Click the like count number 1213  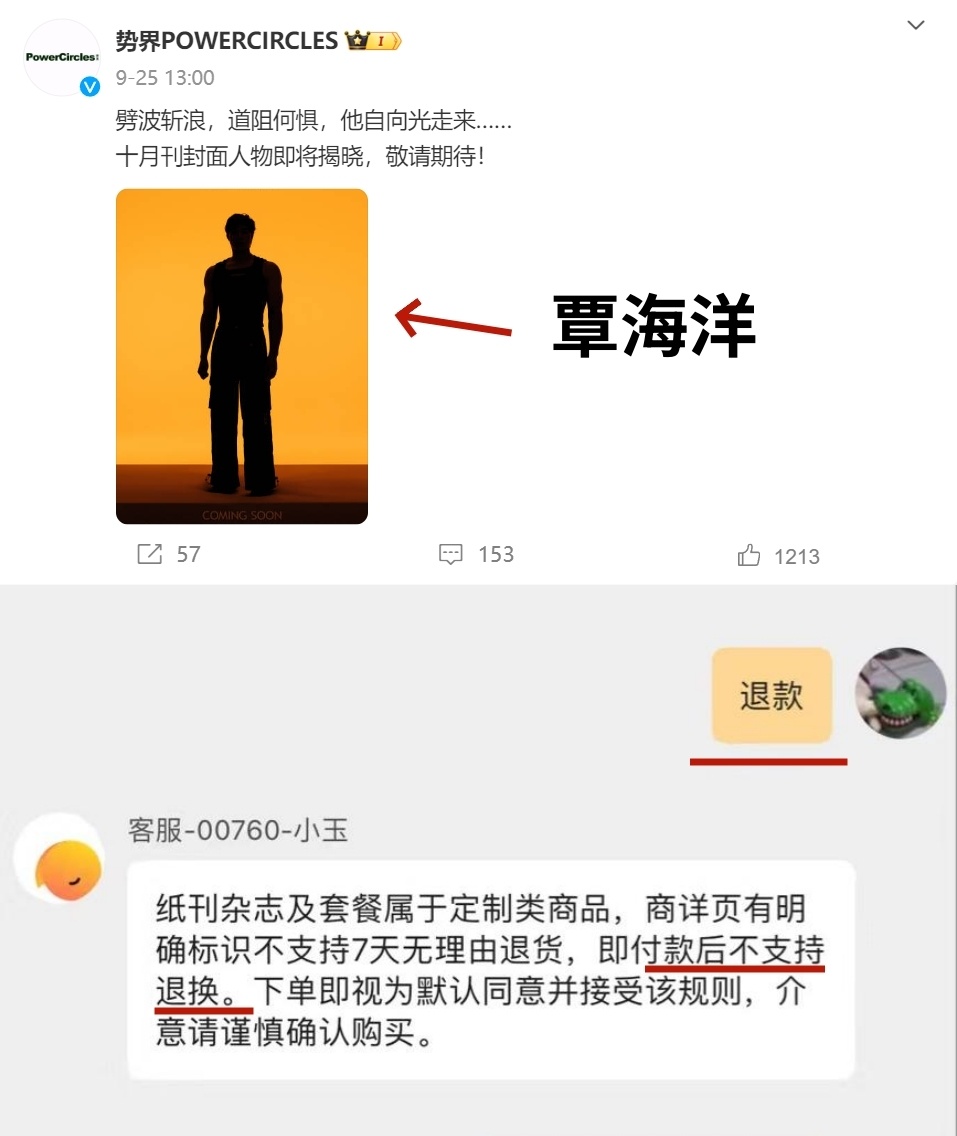(797, 553)
